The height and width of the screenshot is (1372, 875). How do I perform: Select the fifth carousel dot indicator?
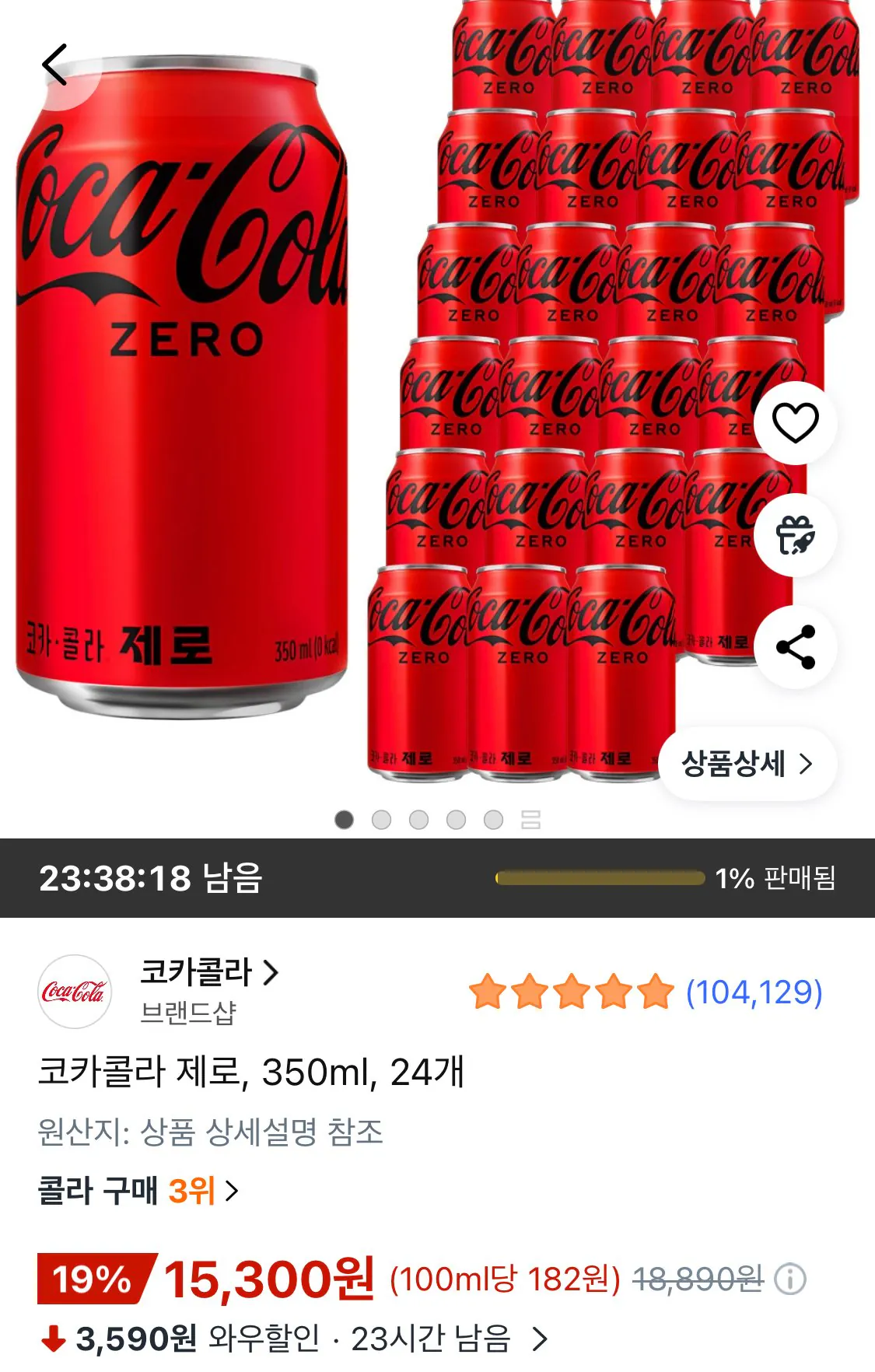click(x=495, y=817)
